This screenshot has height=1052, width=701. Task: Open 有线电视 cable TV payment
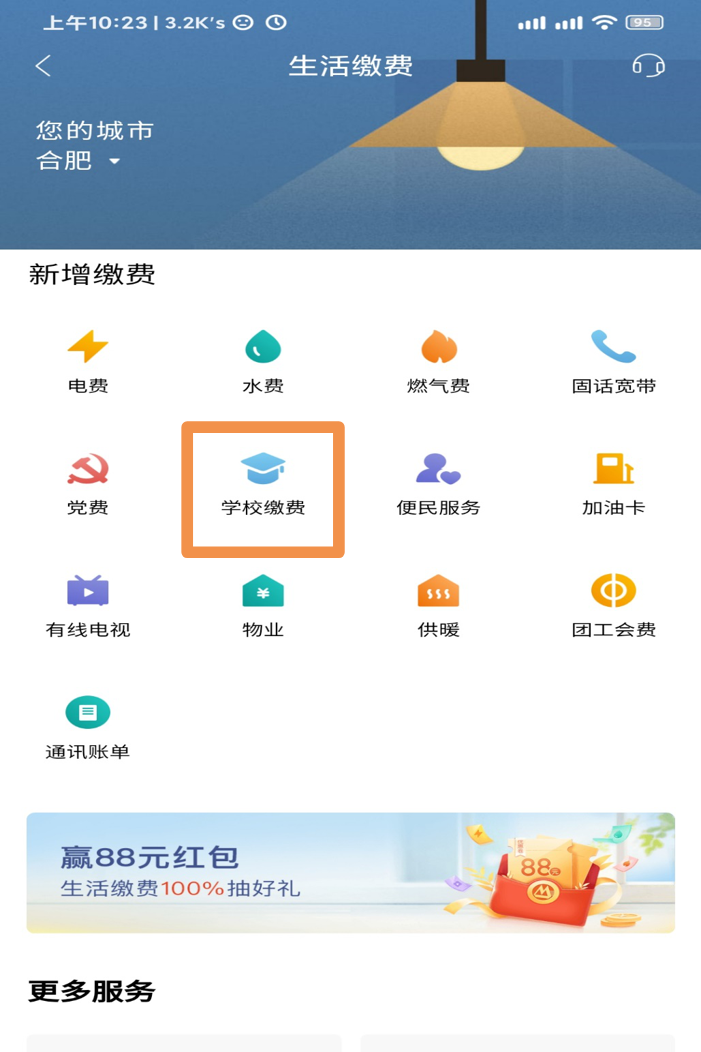pyautogui.click(x=88, y=606)
